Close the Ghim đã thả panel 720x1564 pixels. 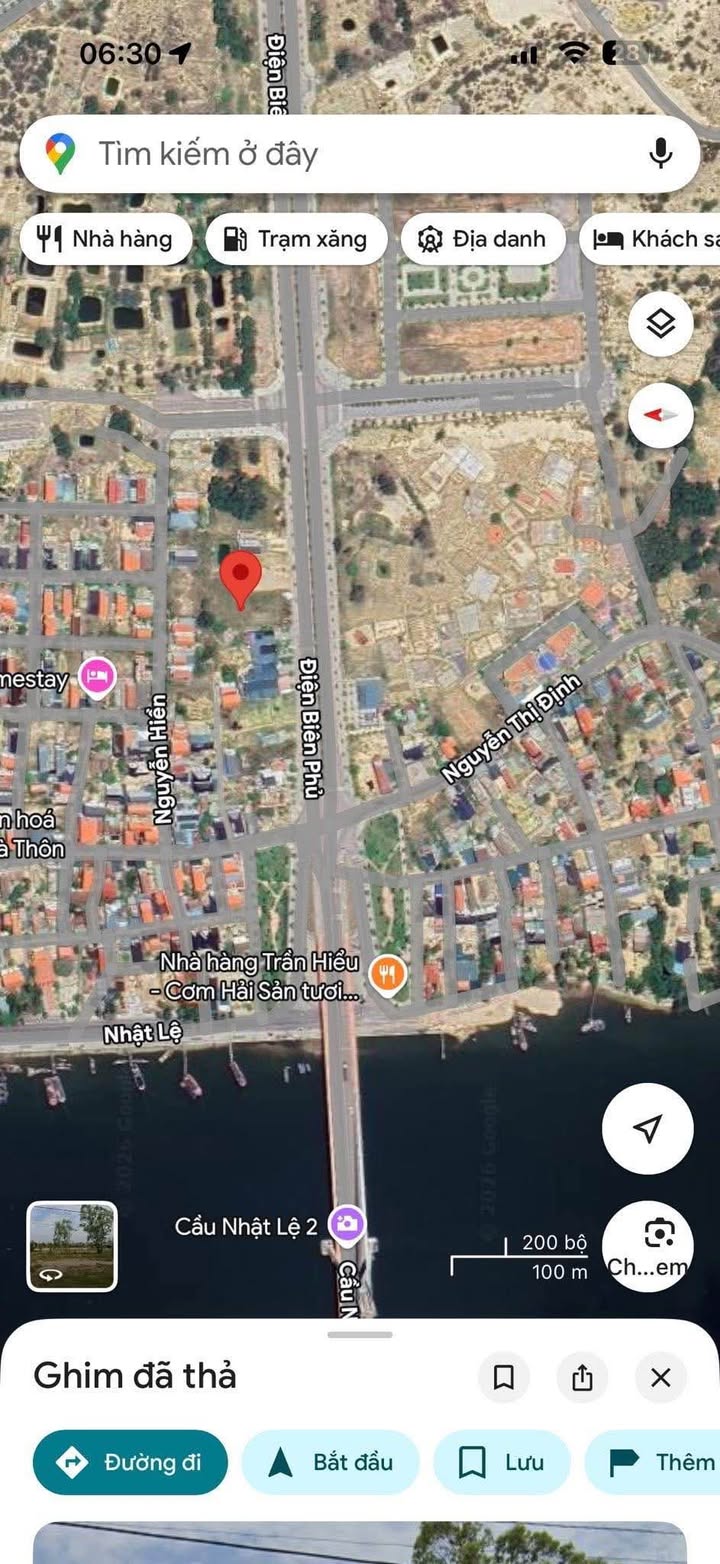[661, 1378]
